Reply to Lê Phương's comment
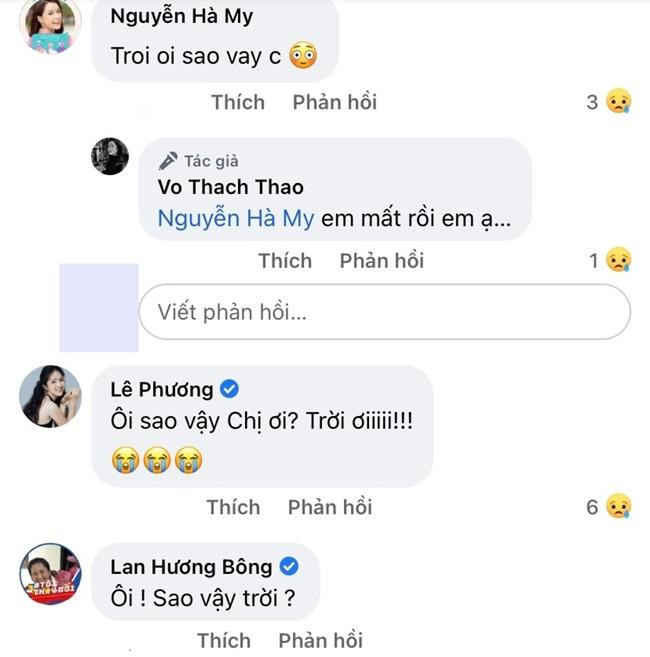This screenshot has width=650, height=657. 330,507
